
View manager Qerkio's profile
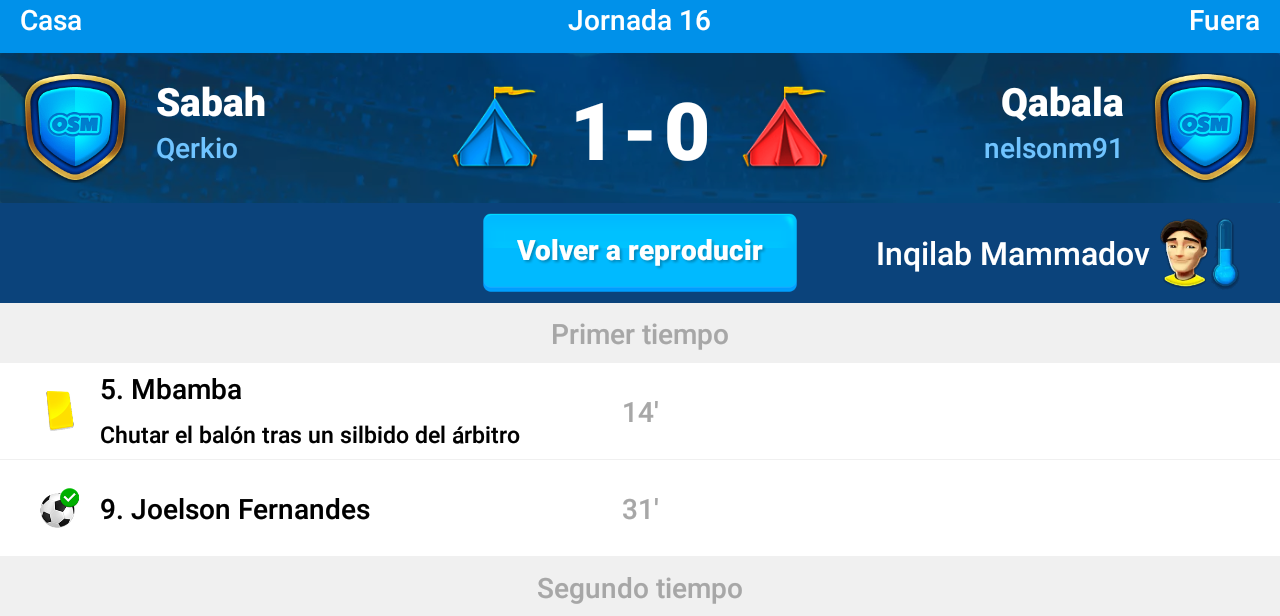[x=197, y=149]
